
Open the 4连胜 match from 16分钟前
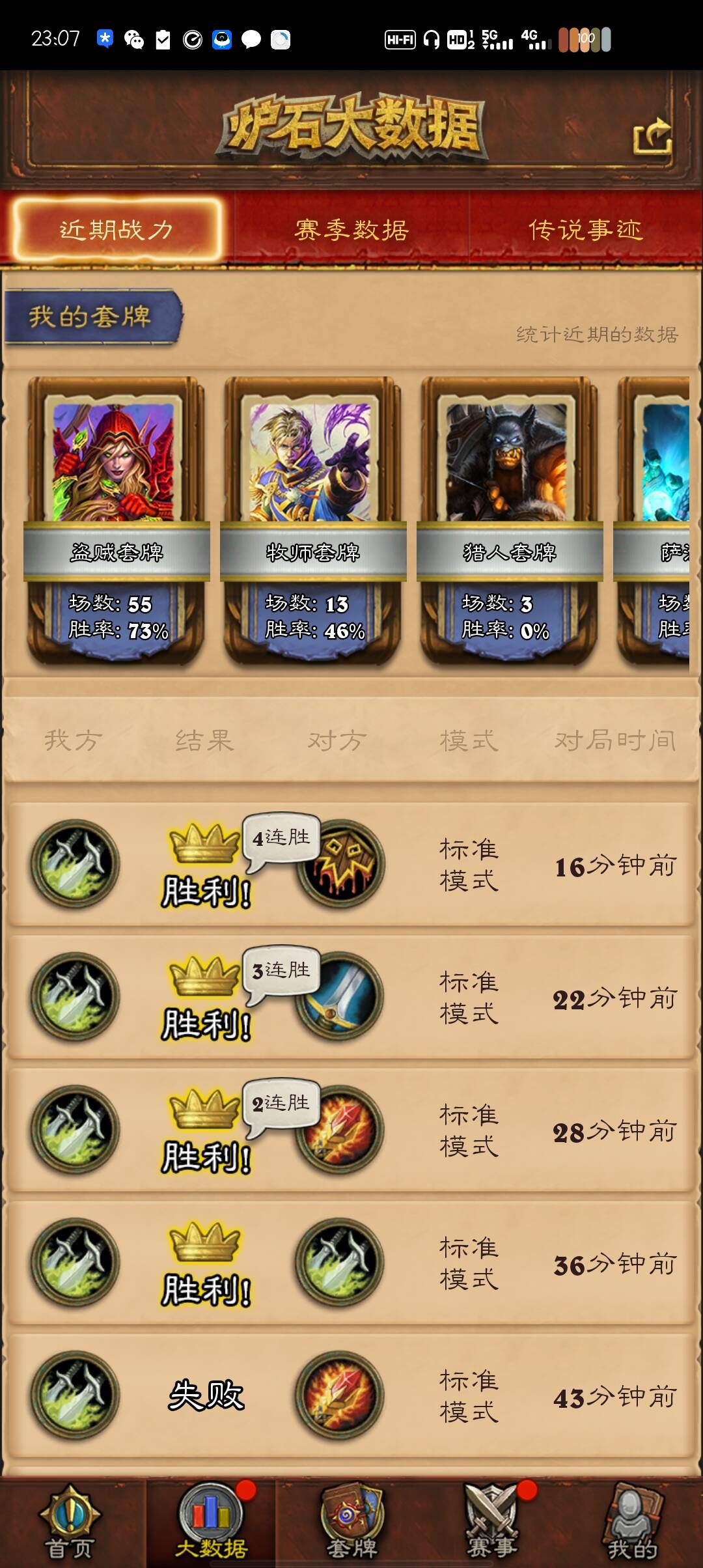click(351, 865)
